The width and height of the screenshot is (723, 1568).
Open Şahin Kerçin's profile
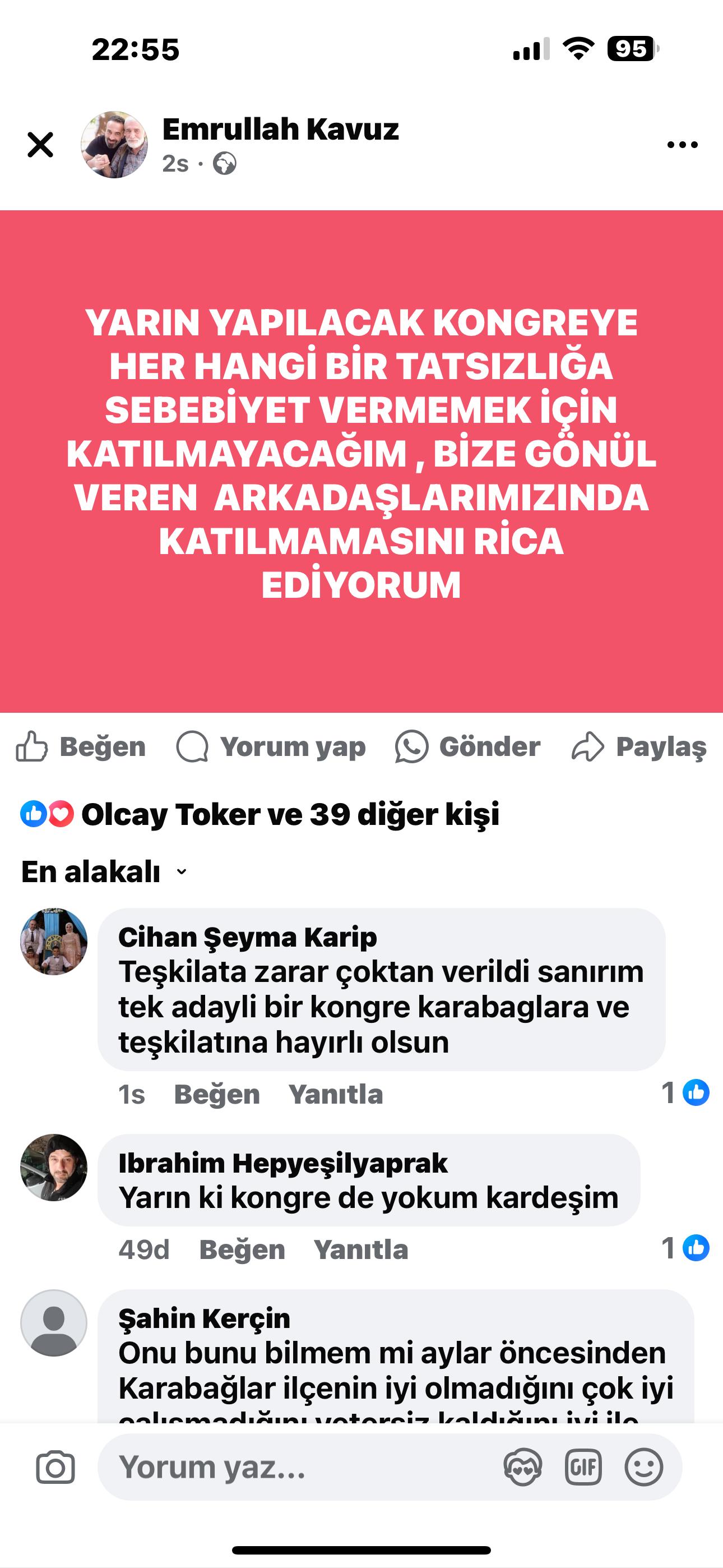204,1318
